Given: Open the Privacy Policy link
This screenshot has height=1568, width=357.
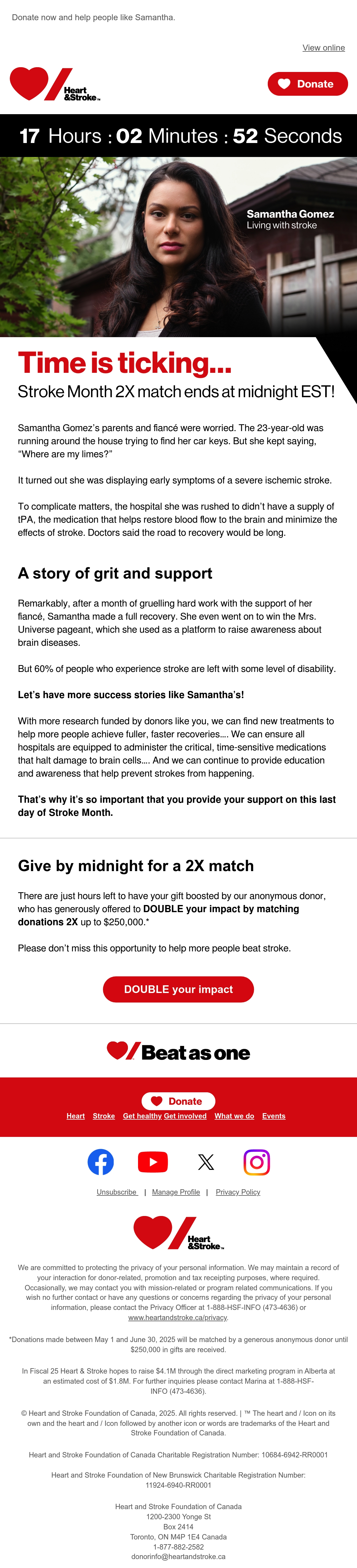Looking at the screenshot, I should (238, 1192).
